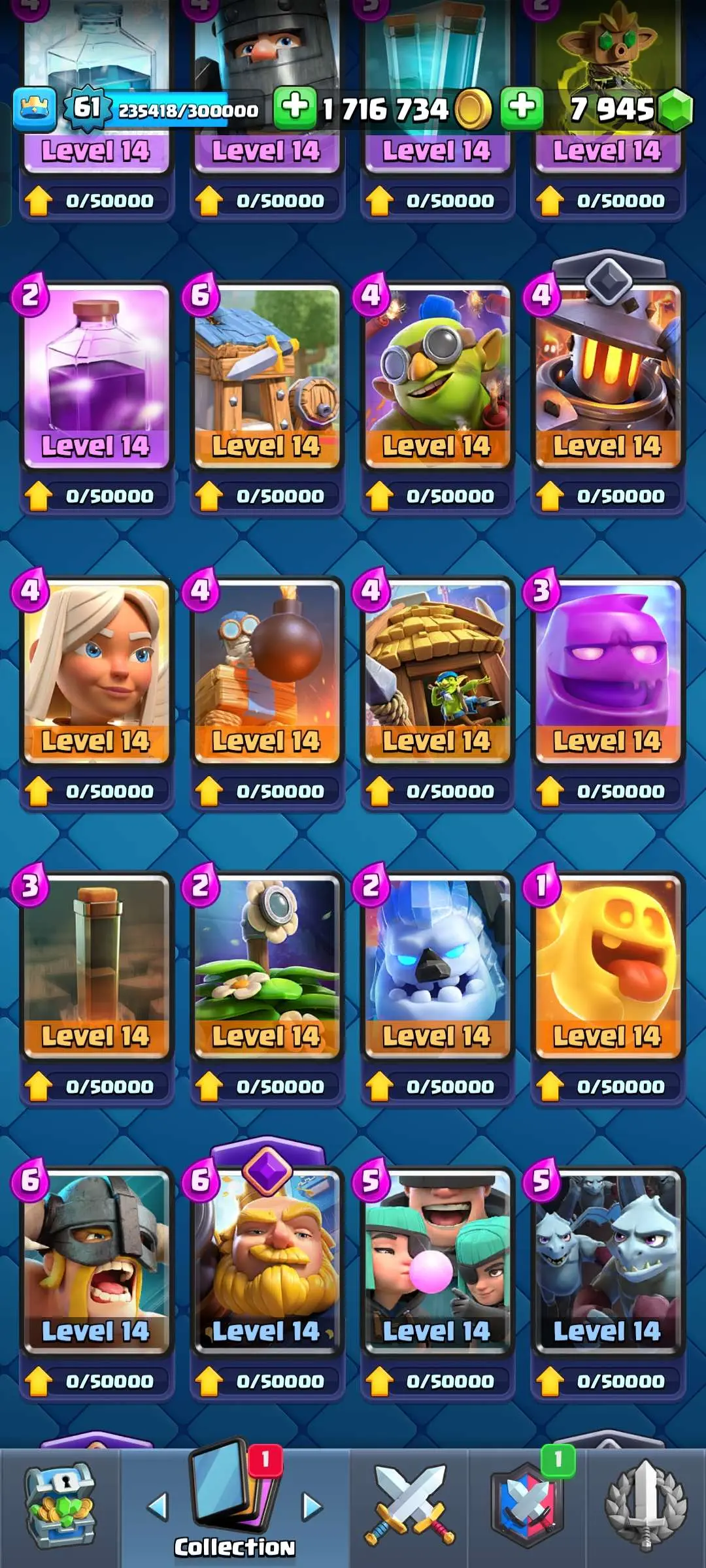The width and height of the screenshot is (706, 1568).
Task: Open the Goblin Cage card
Action: (266, 376)
